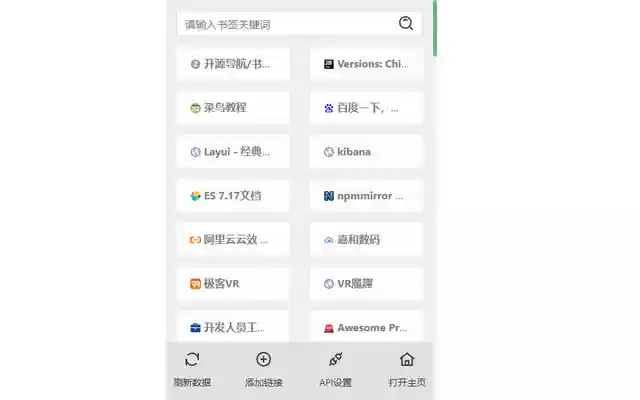Open the 阿里云云效 bookmark
Screen dimensions: 640x400
(233, 240)
